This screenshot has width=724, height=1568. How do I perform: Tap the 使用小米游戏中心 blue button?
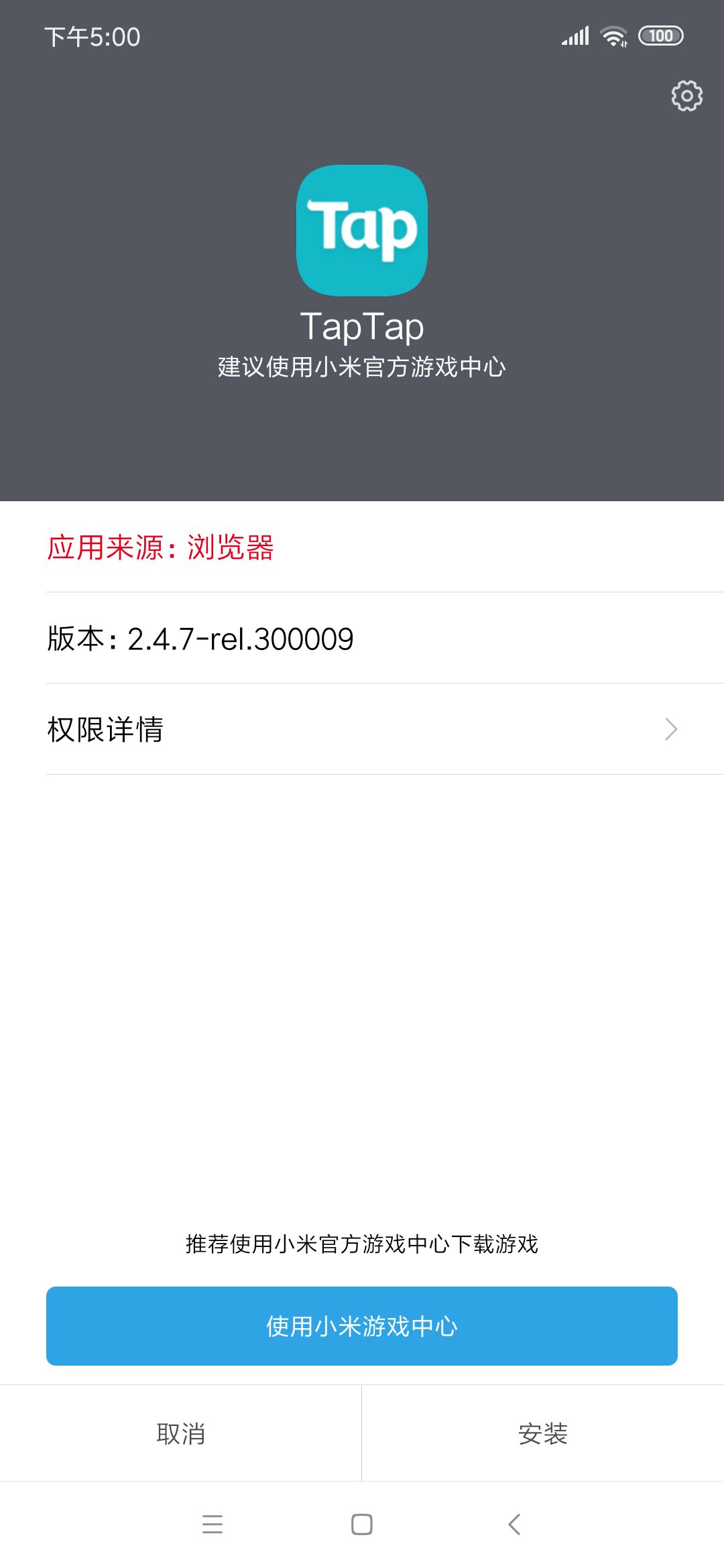pos(362,1325)
